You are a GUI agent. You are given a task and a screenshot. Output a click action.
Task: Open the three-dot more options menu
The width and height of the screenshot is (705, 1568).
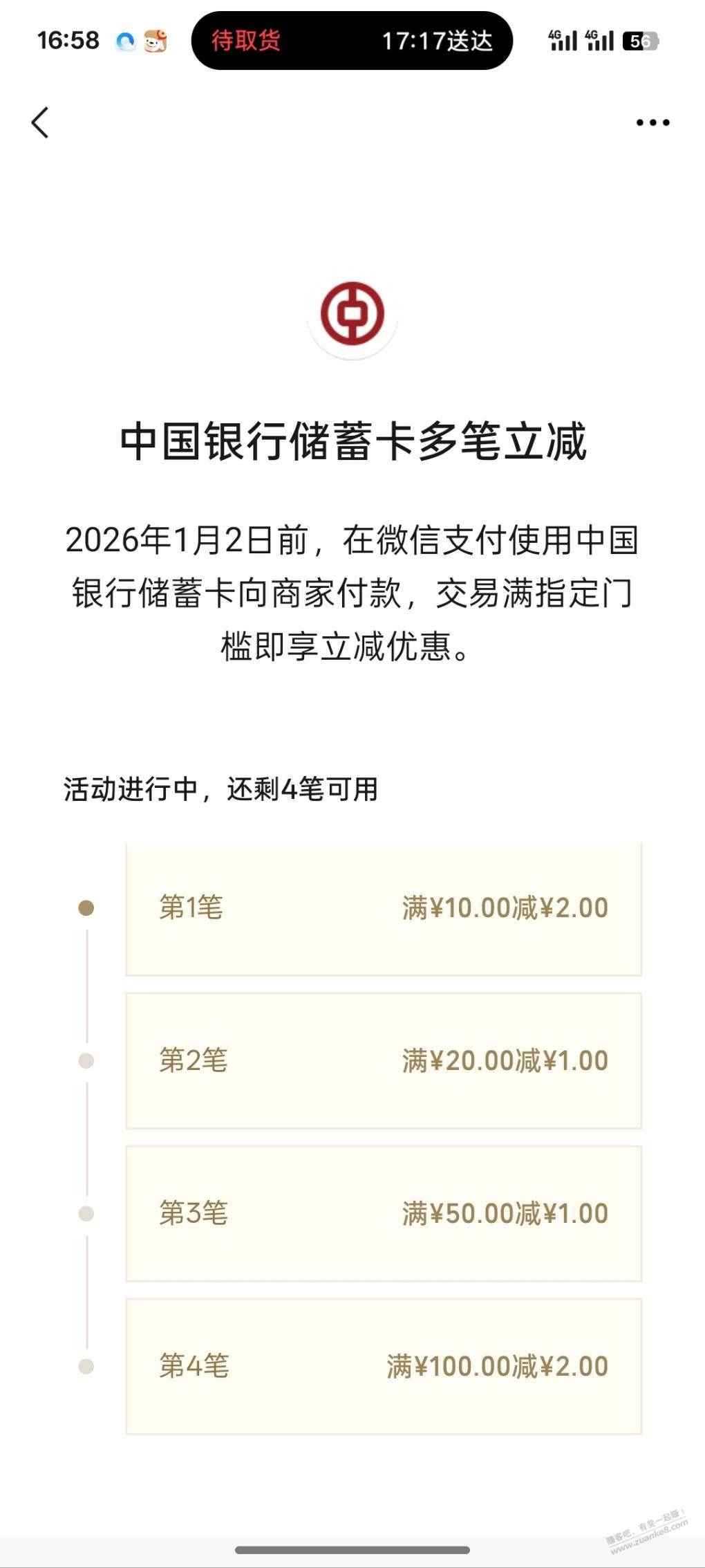click(652, 123)
